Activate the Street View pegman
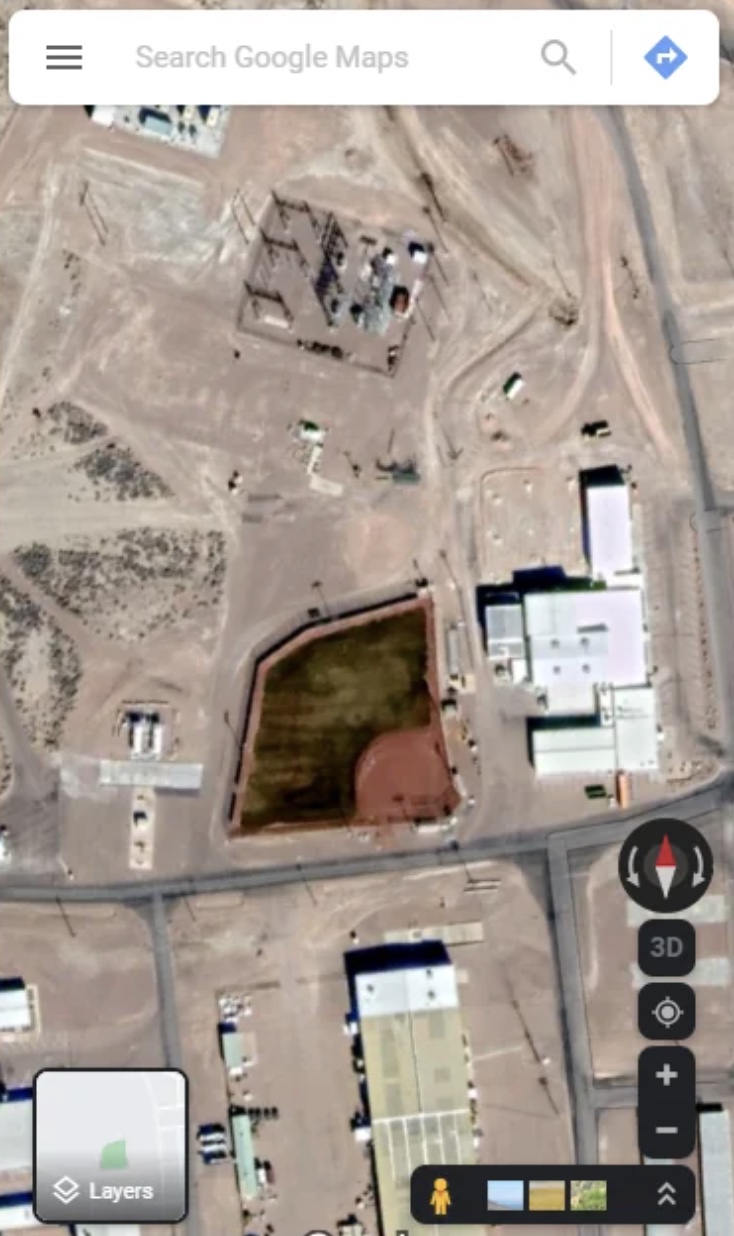The height and width of the screenshot is (1236, 734). 440,1195
